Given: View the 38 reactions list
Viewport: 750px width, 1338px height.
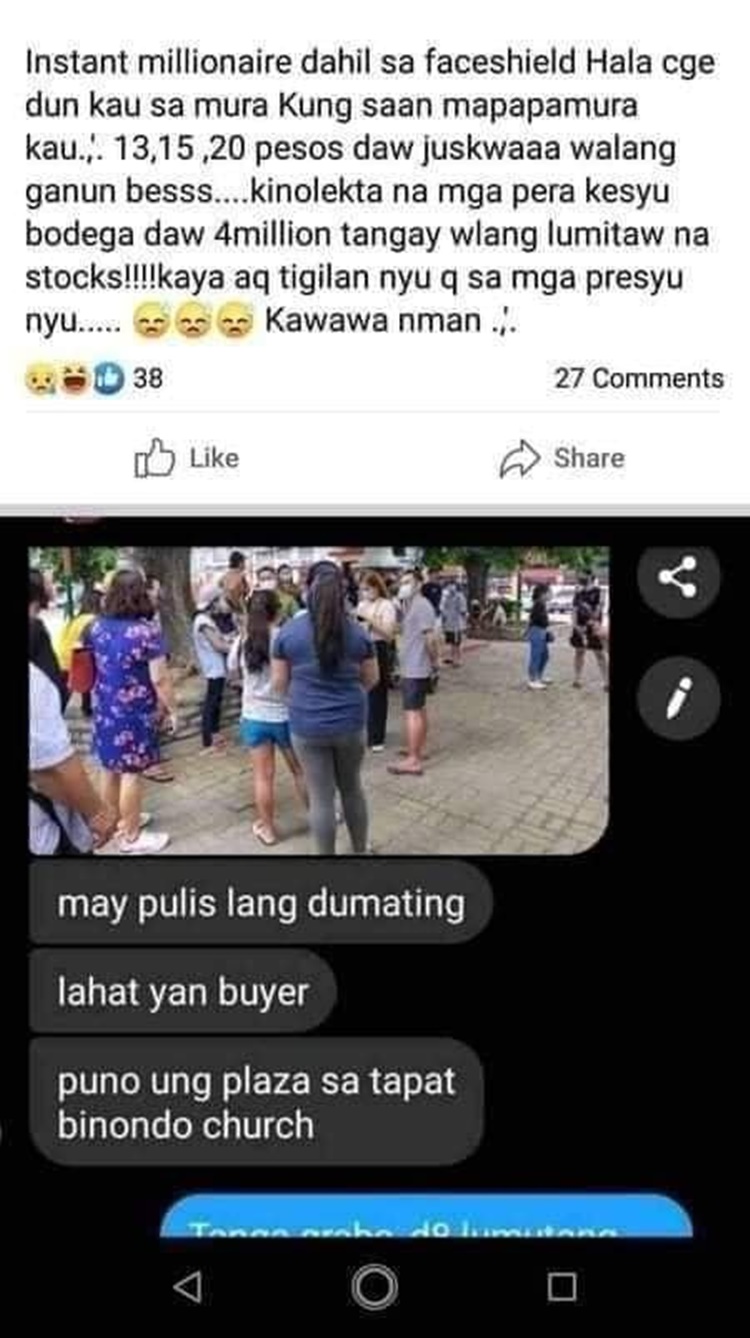Looking at the screenshot, I should 93,379.
